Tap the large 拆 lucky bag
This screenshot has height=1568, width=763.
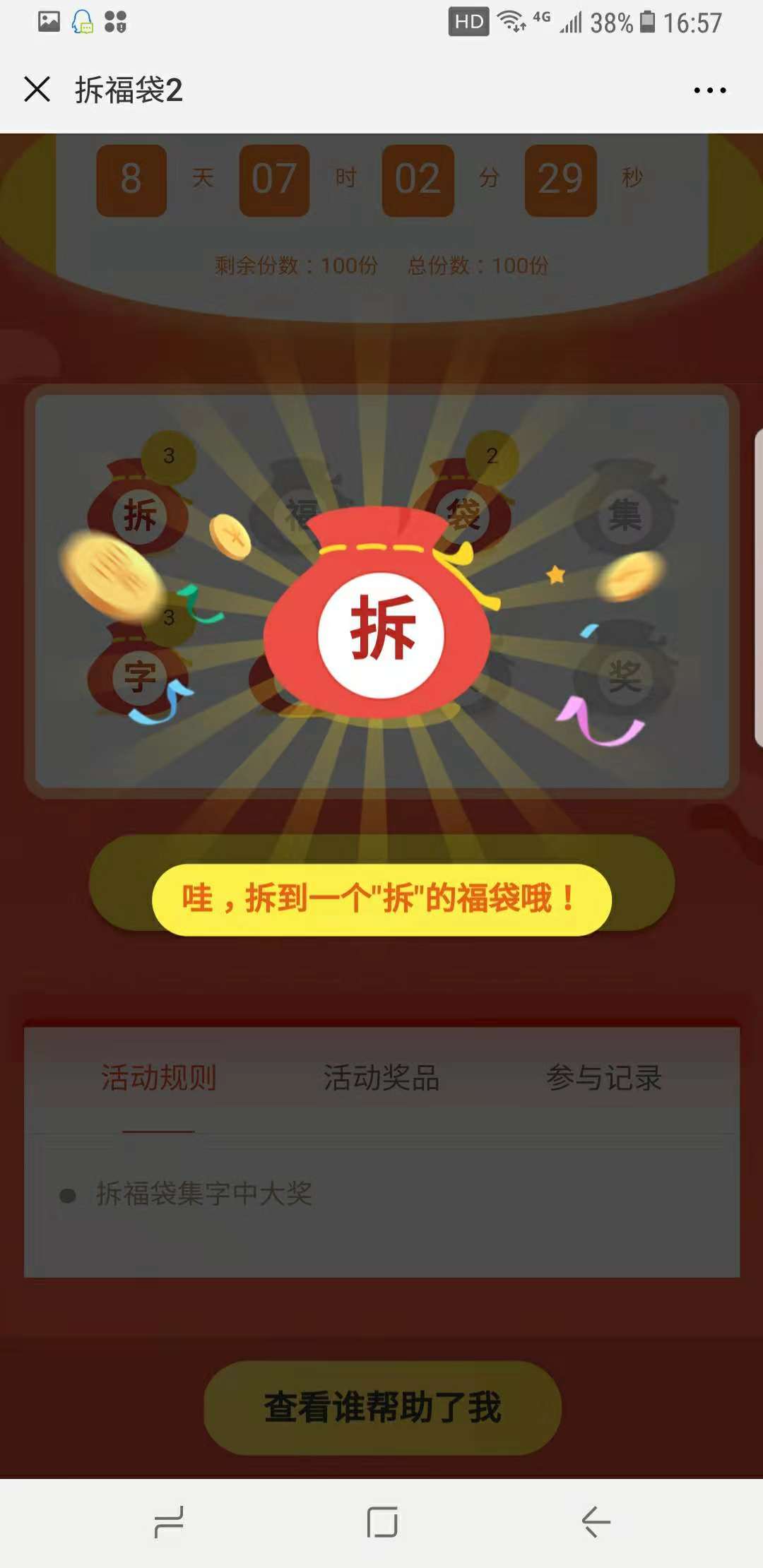(x=381, y=622)
